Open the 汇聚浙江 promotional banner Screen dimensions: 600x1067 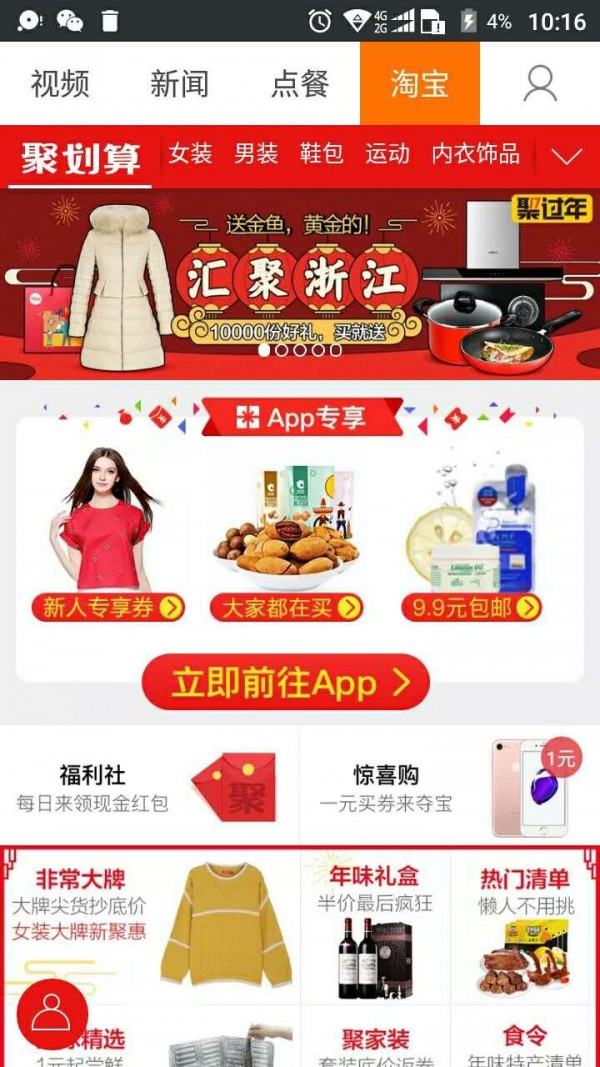coord(300,280)
